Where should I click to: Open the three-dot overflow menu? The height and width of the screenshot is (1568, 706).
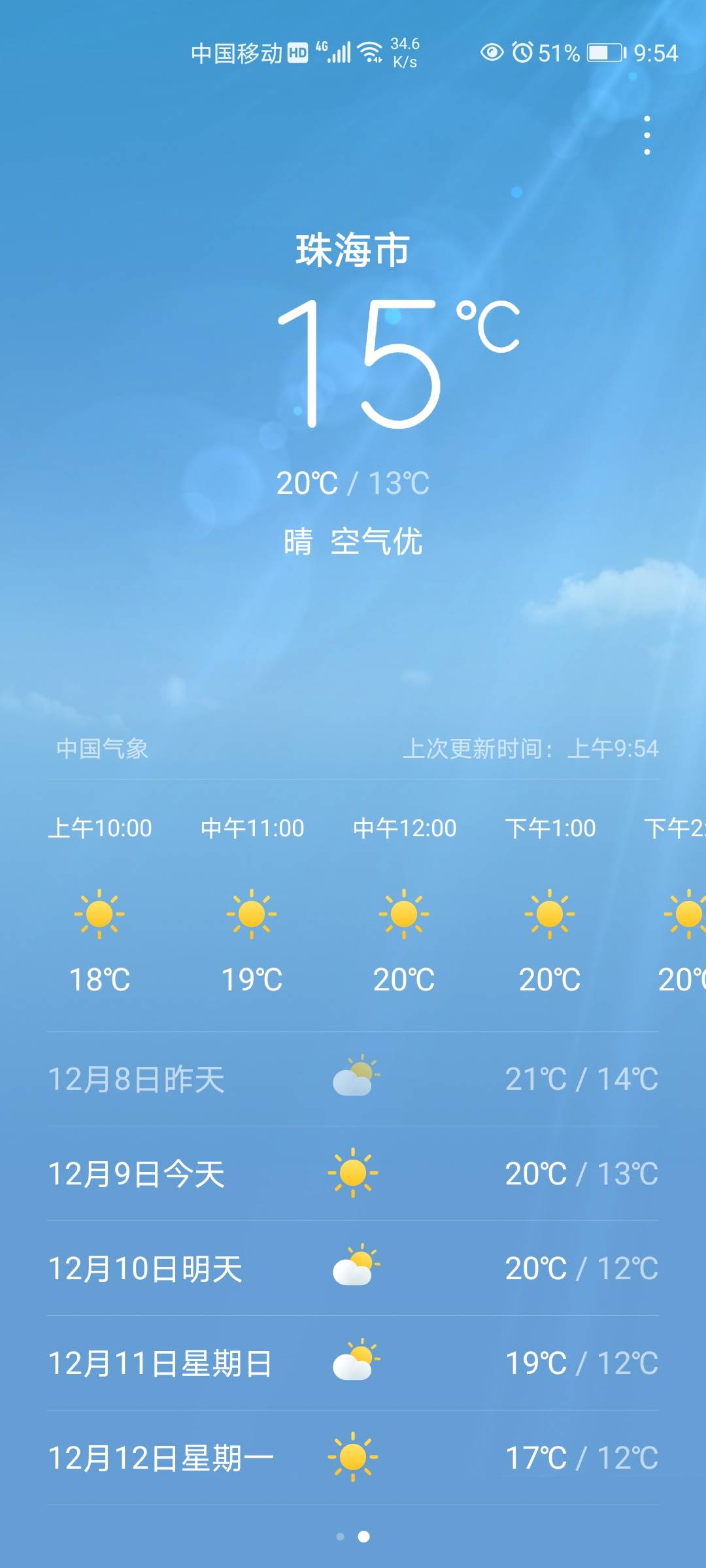[x=647, y=135]
